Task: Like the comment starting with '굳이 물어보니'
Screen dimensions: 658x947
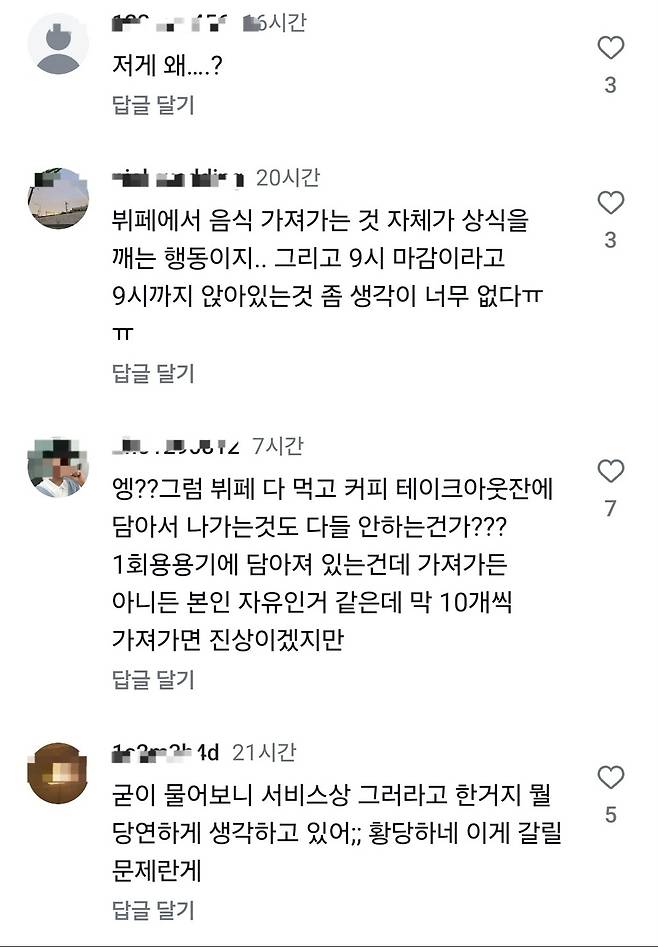Action: point(610,777)
